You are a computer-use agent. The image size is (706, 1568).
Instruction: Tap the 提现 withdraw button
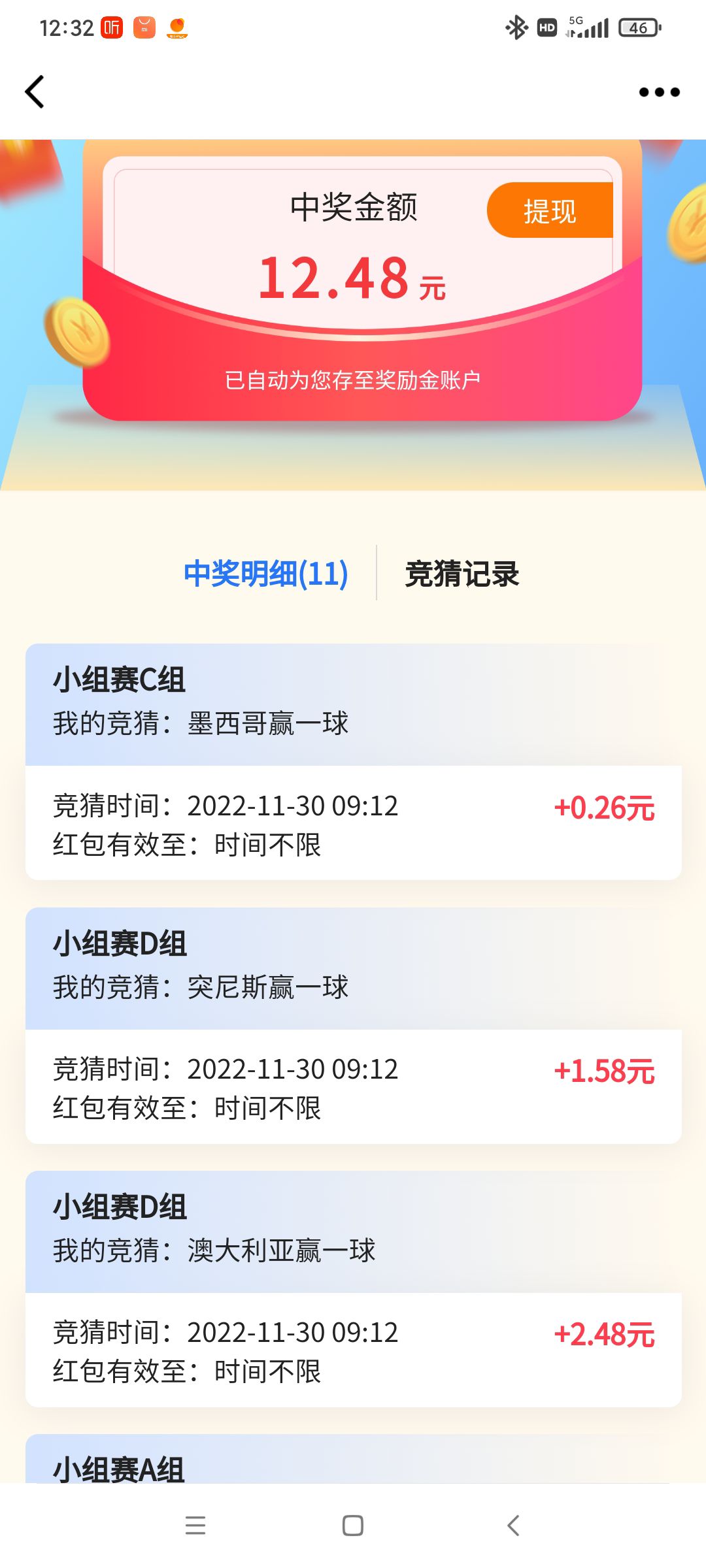(x=550, y=210)
